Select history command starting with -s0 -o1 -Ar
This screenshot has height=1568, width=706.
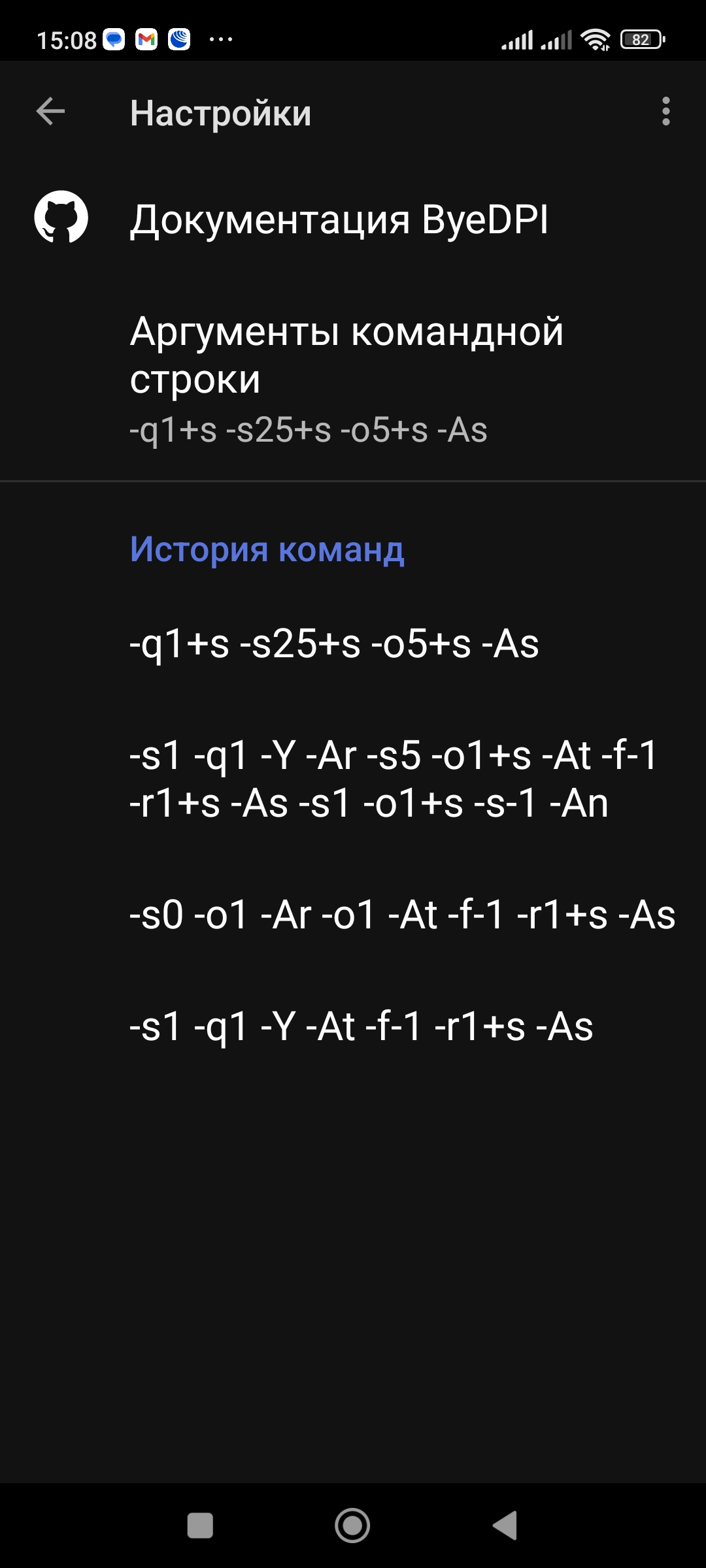click(x=353, y=915)
